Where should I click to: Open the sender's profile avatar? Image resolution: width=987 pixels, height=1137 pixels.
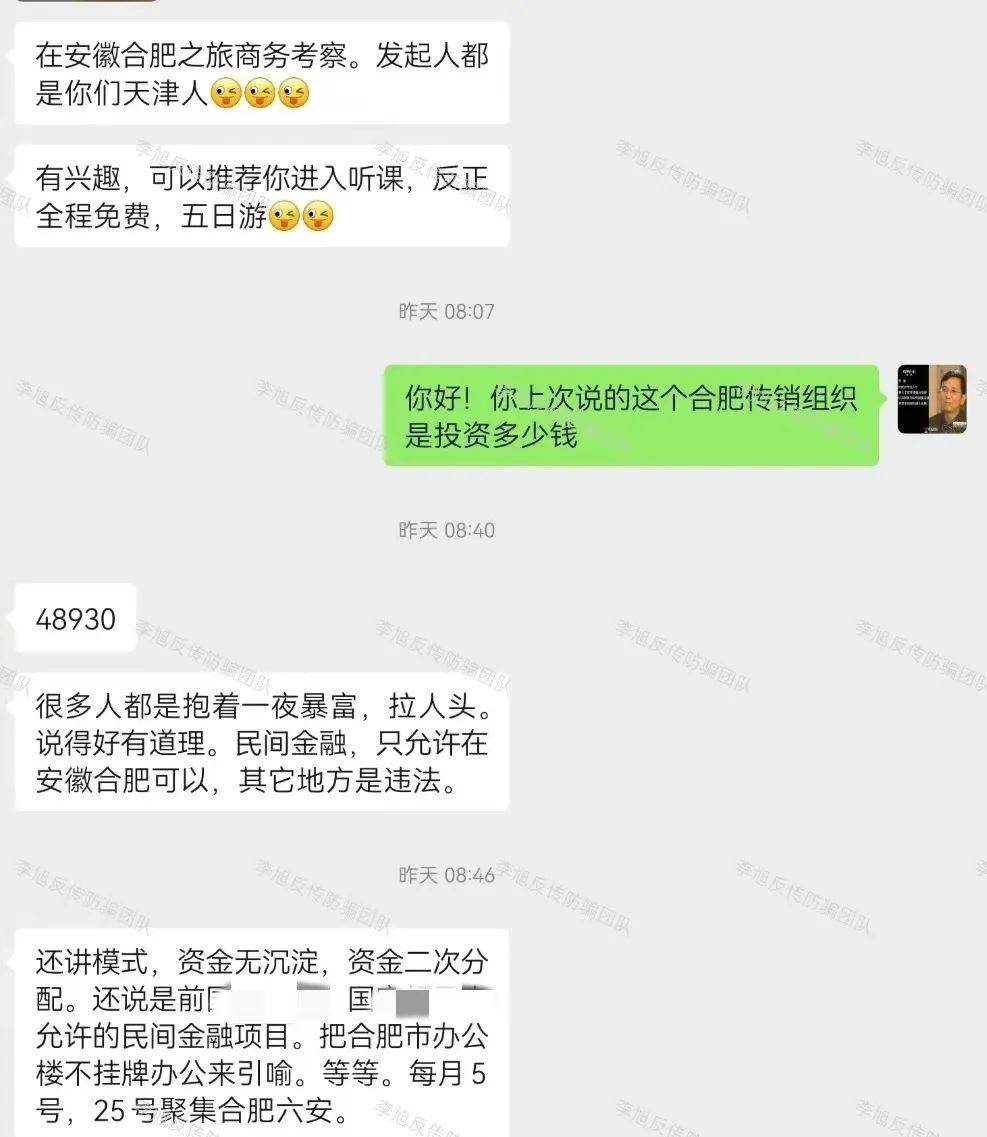[931, 399]
